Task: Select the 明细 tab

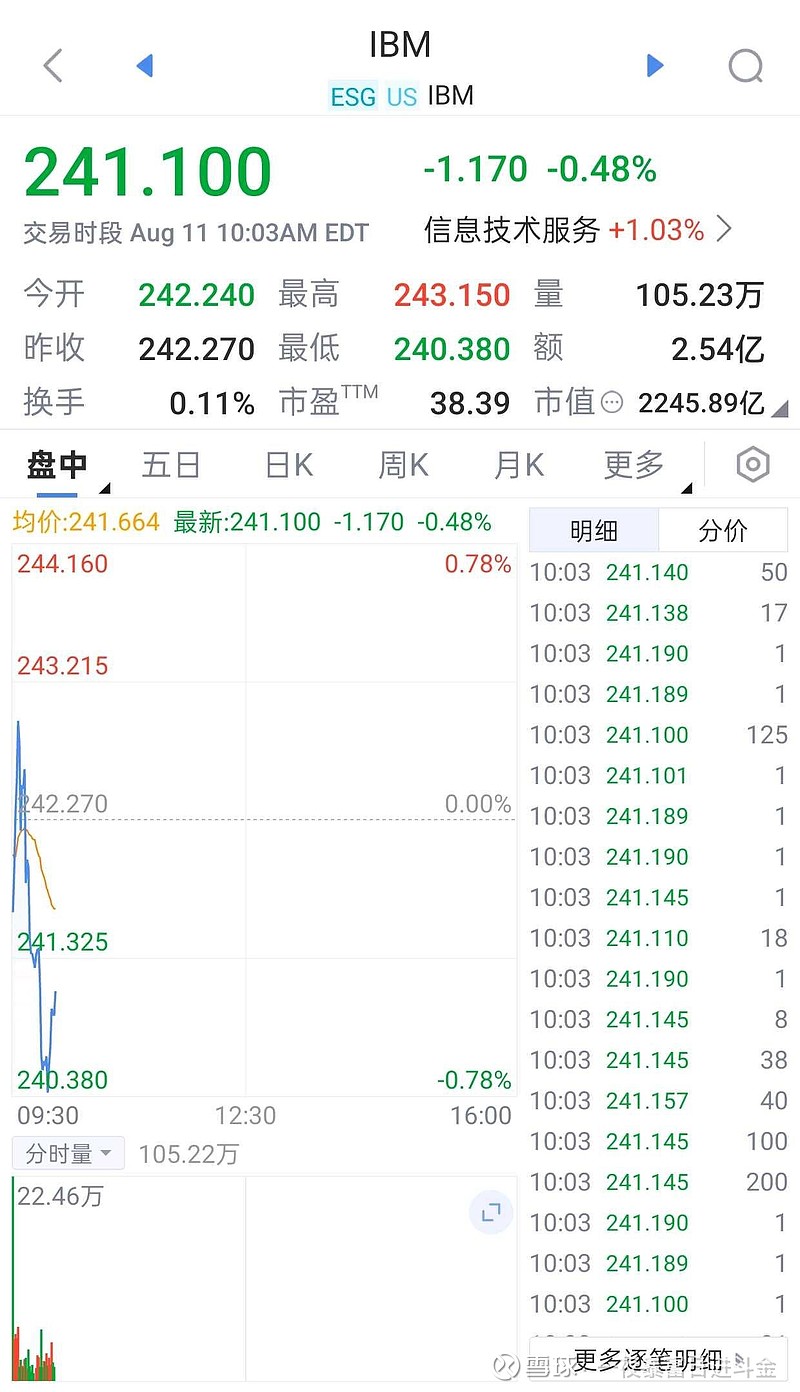Action: coord(594,531)
